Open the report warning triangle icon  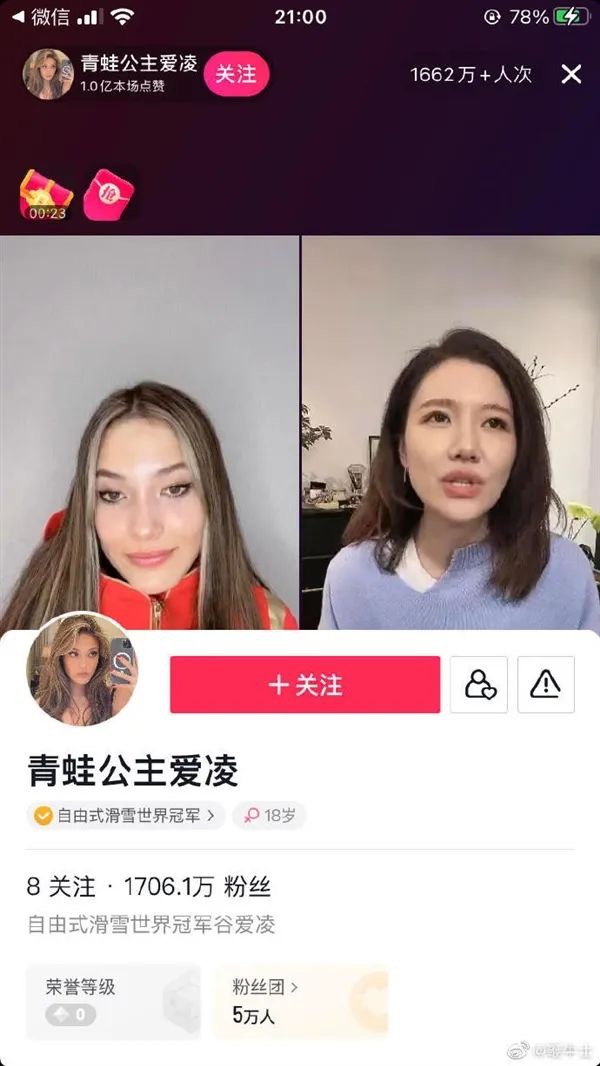546,685
